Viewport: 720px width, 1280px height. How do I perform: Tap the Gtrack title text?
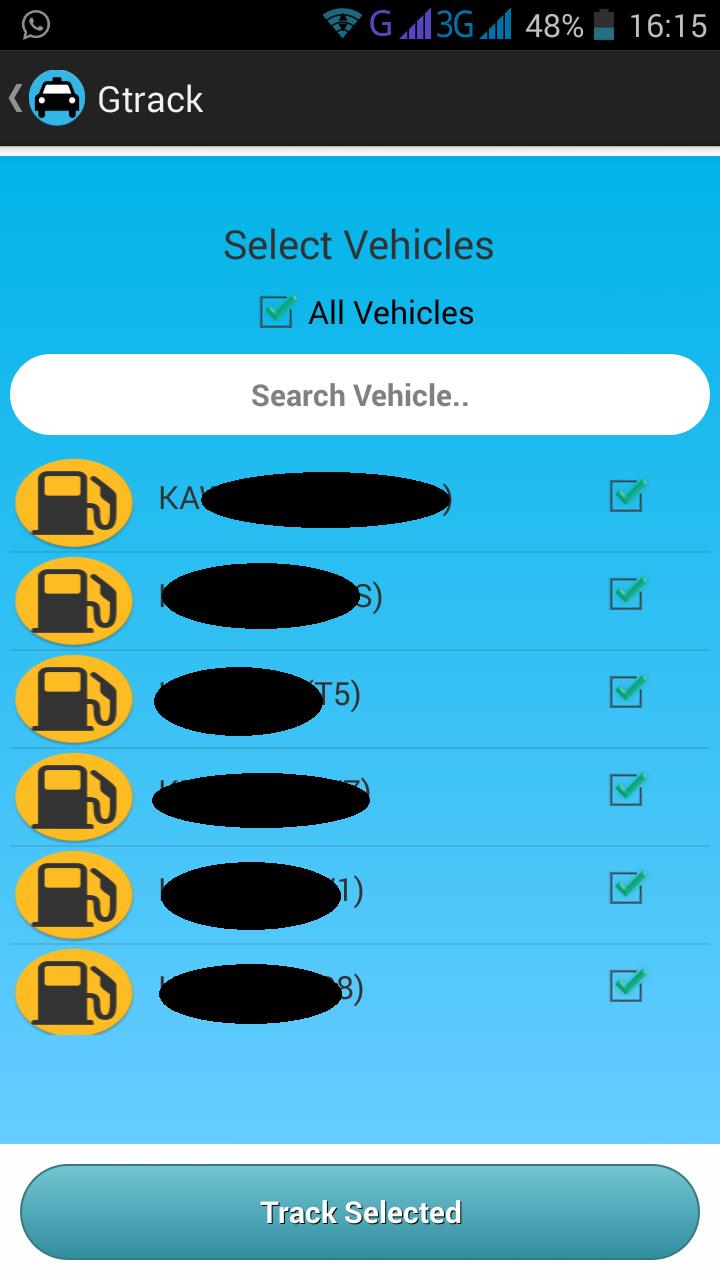150,97
